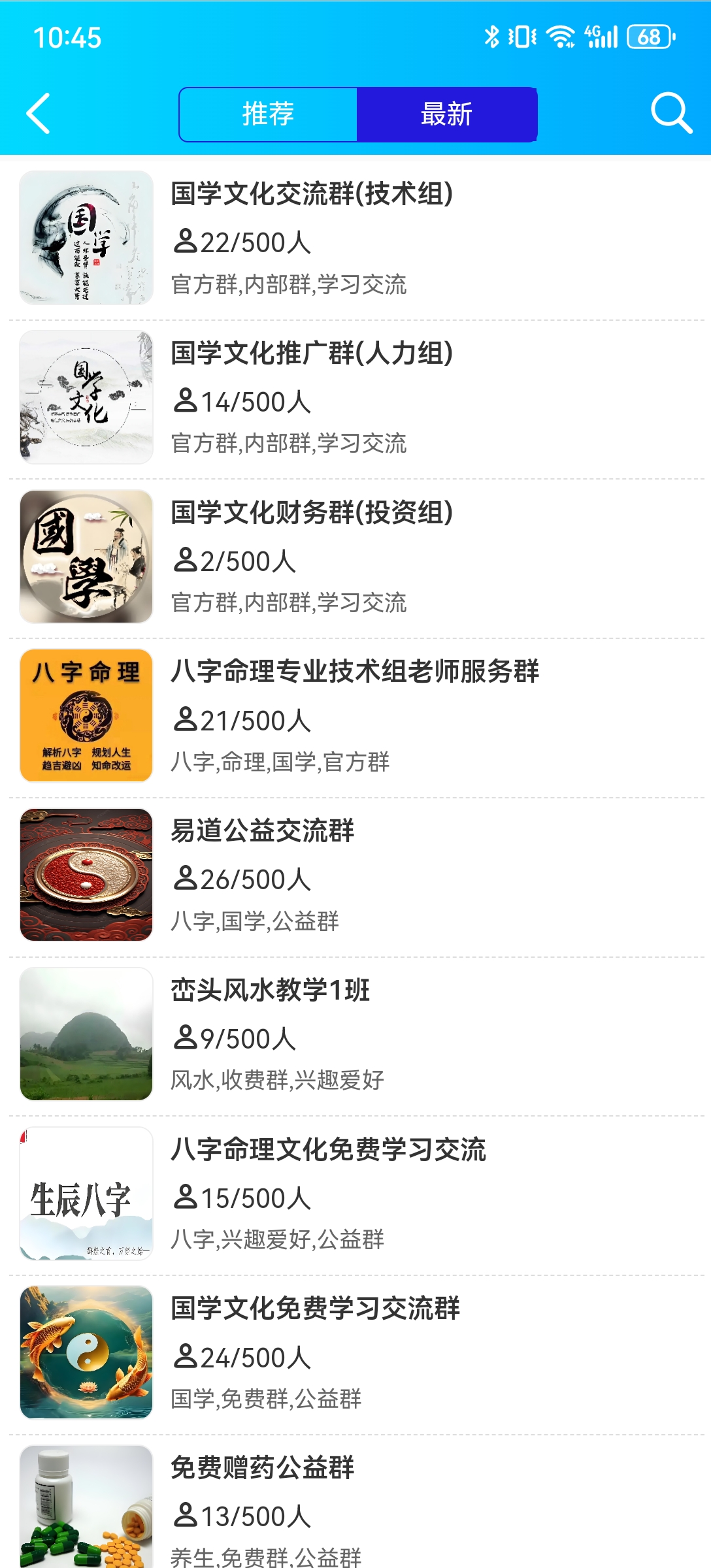Tap the 免费赠药公益群 group row

pyautogui.click(x=355, y=1502)
